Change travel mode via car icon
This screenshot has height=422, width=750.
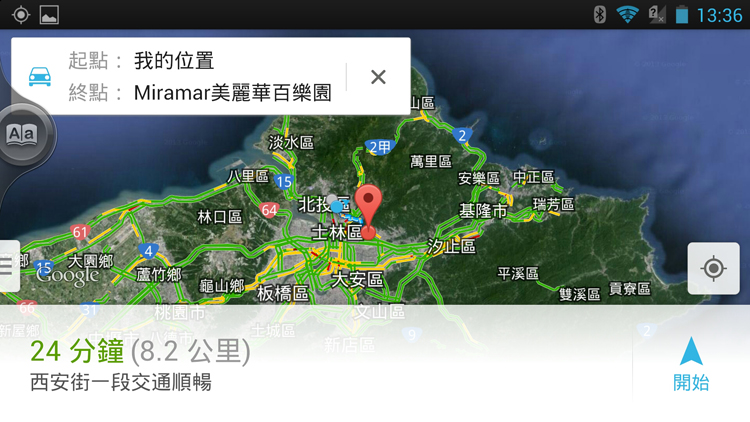[40, 77]
